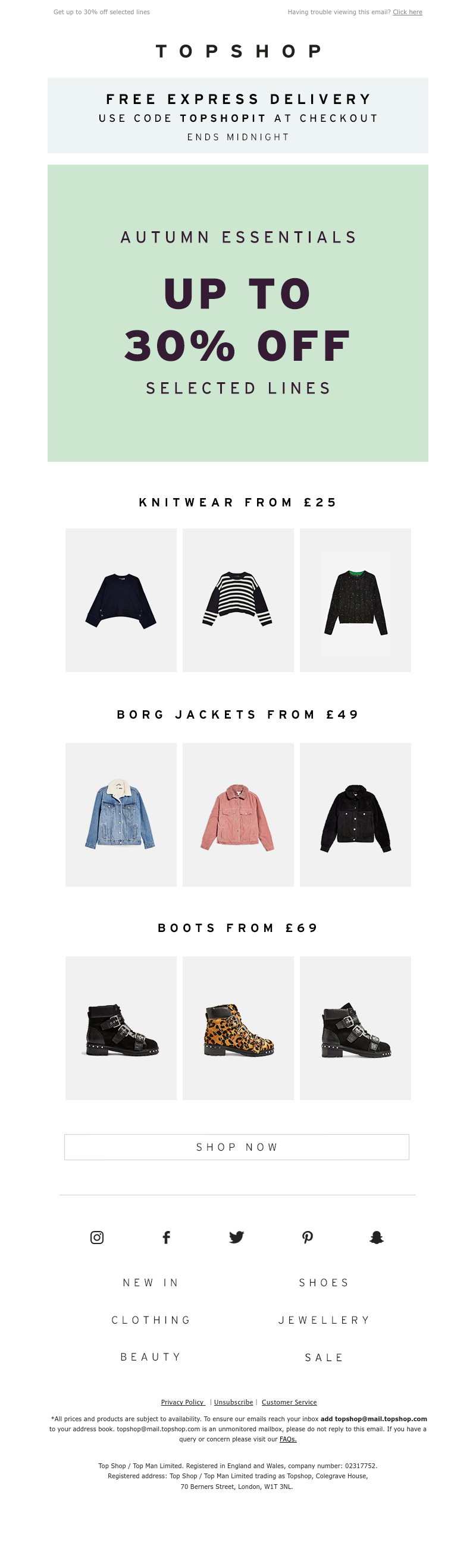
Task: Browse the Jewellery category
Action: pos(324,1320)
